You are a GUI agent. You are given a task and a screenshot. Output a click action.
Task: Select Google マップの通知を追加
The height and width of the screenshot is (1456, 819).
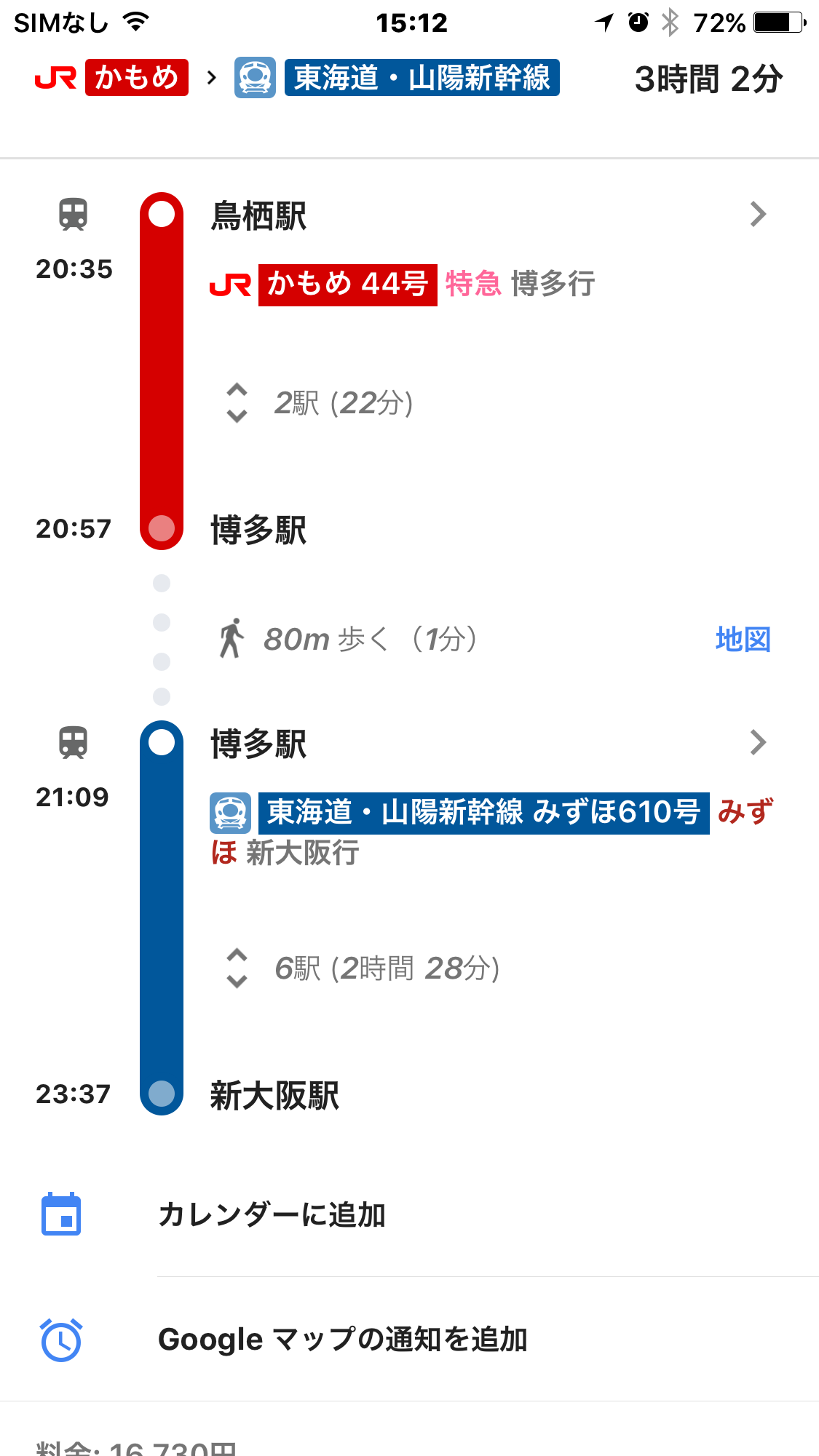(x=409, y=1340)
